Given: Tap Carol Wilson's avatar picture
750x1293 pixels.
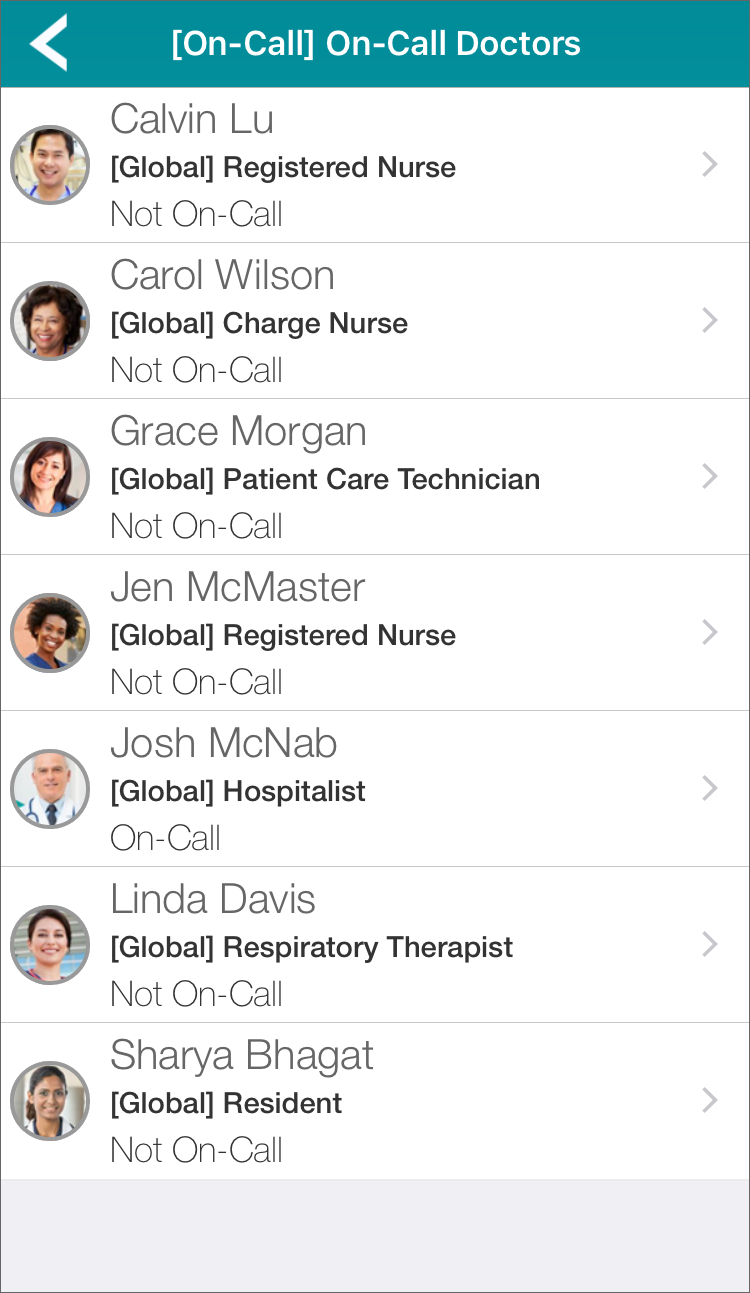Looking at the screenshot, I should (49, 320).
